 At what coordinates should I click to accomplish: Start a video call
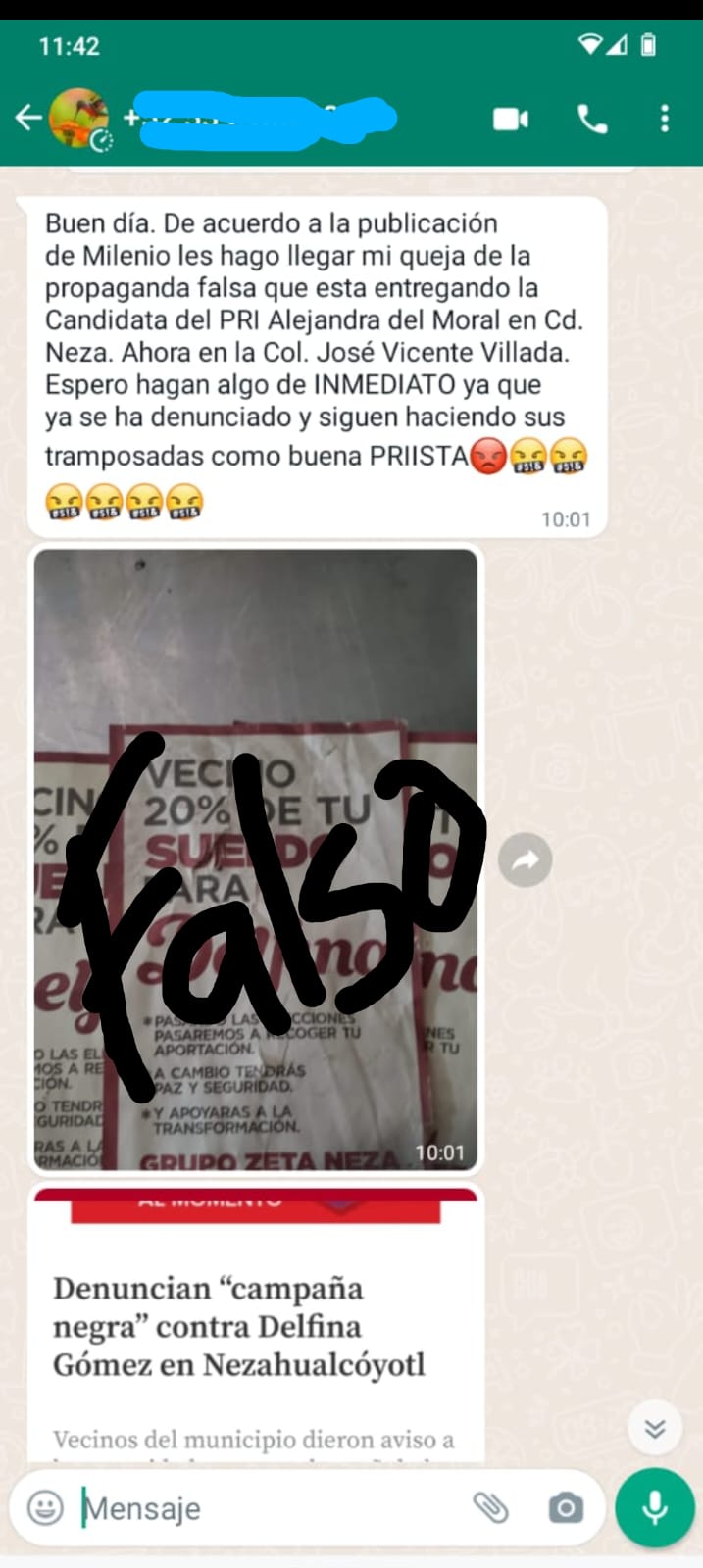tap(510, 120)
